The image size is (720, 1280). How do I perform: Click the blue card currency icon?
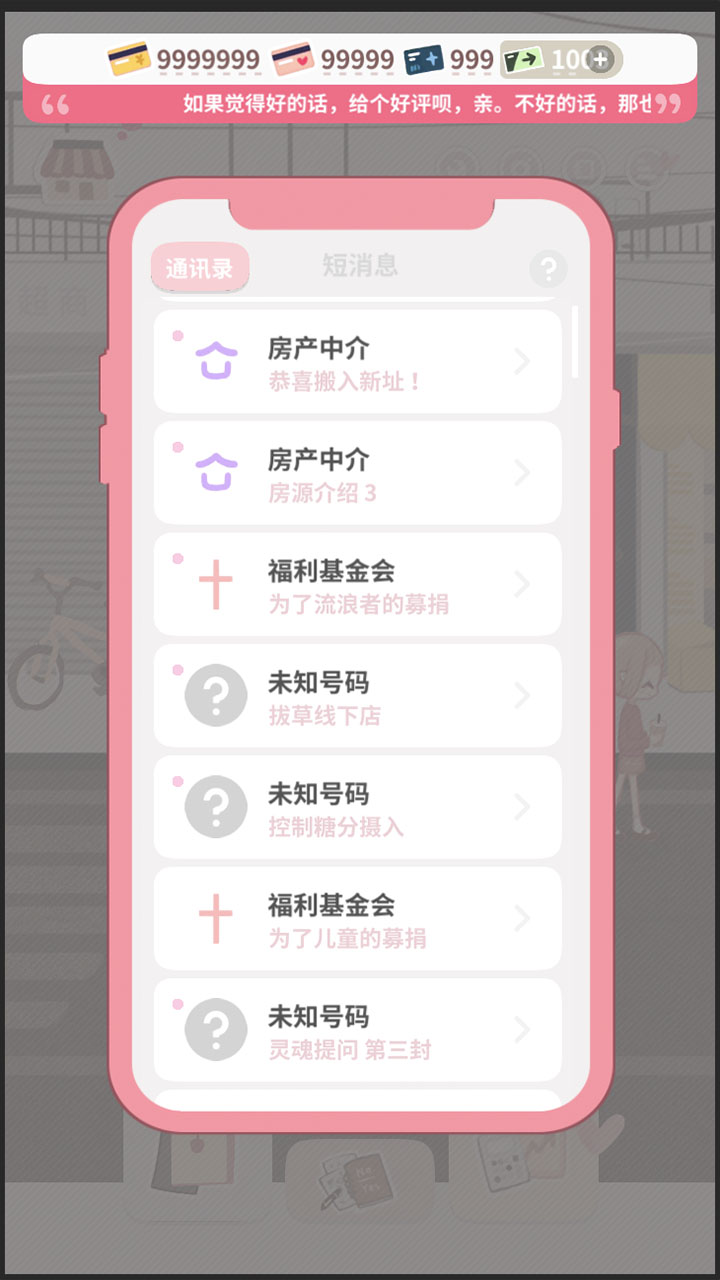424,60
